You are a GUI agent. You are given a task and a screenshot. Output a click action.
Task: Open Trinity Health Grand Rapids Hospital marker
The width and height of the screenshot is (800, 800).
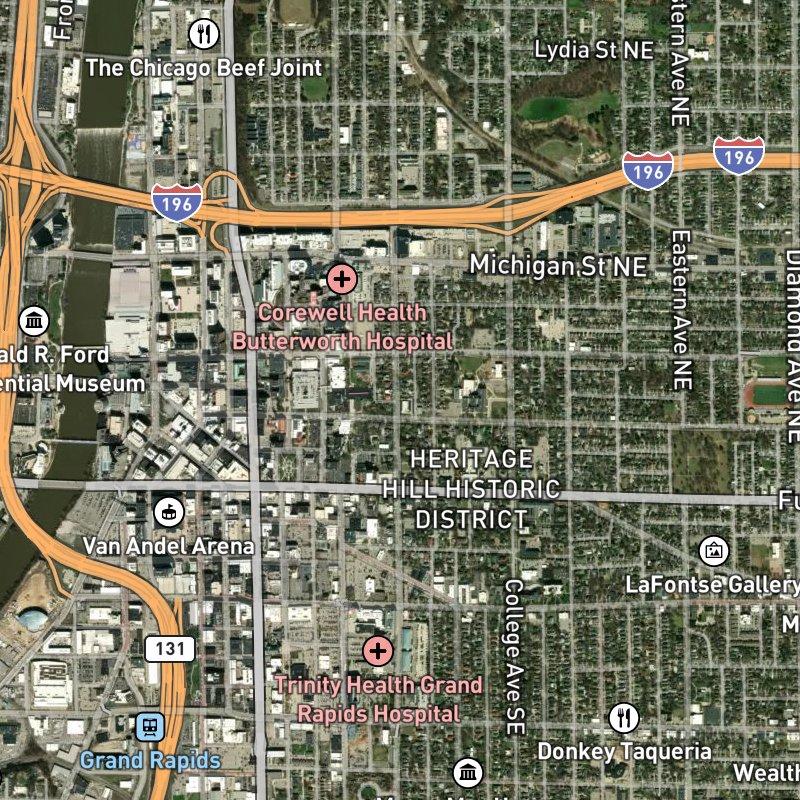(377, 652)
